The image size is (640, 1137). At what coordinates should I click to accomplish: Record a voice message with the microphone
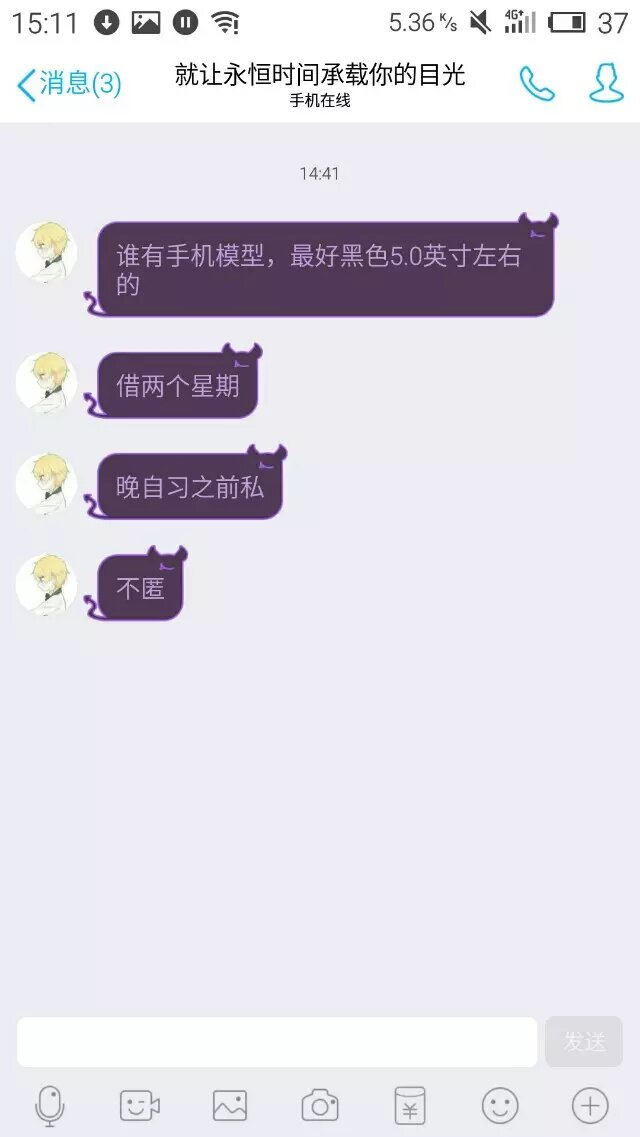coord(50,1105)
